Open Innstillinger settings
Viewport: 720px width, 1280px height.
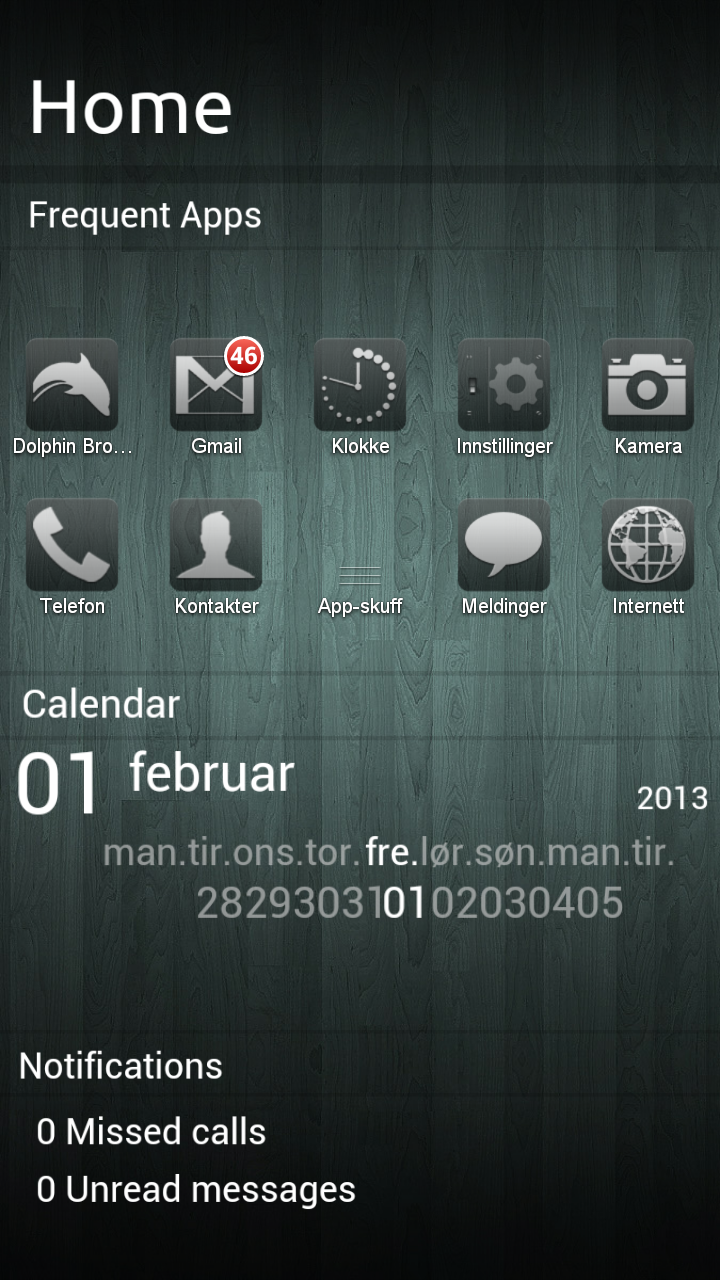pyautogui.click(x=504, y=397)
